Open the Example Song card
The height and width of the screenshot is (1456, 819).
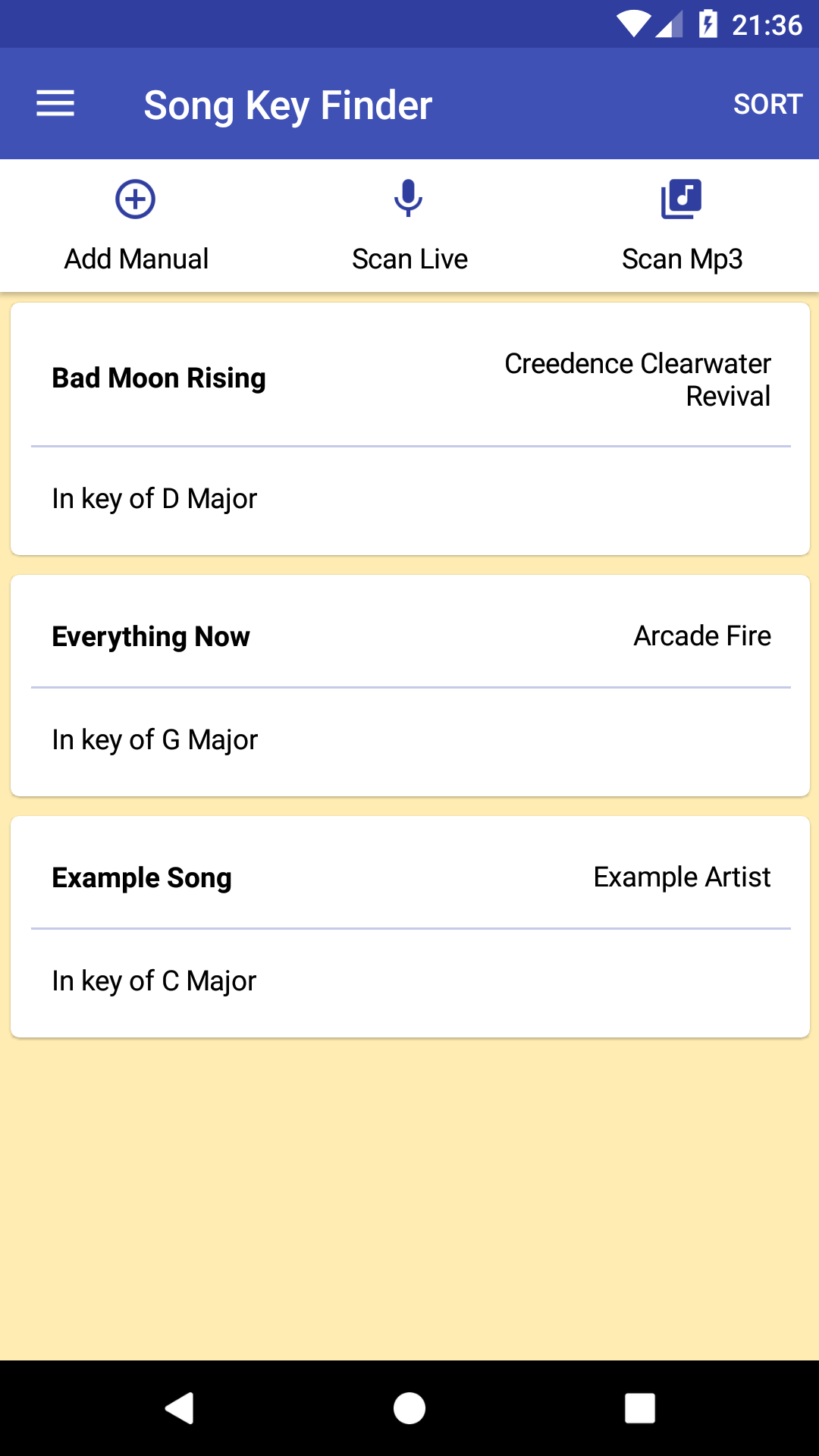point(410,927)
